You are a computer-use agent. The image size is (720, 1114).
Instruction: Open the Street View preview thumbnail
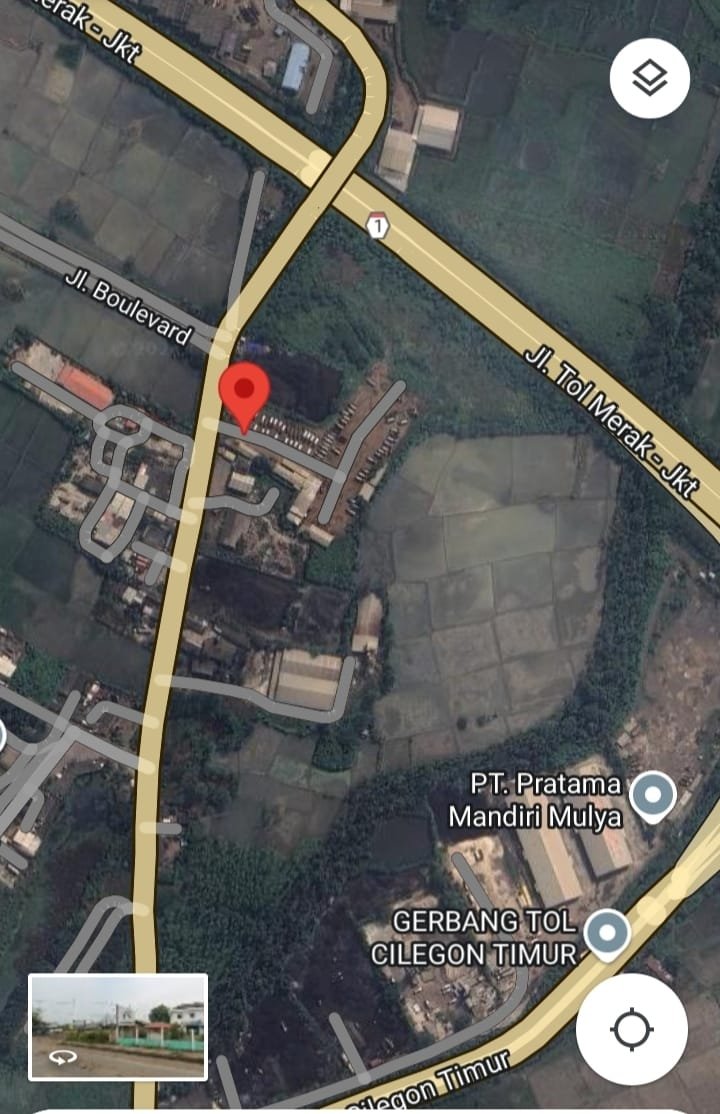[118, 1027]
